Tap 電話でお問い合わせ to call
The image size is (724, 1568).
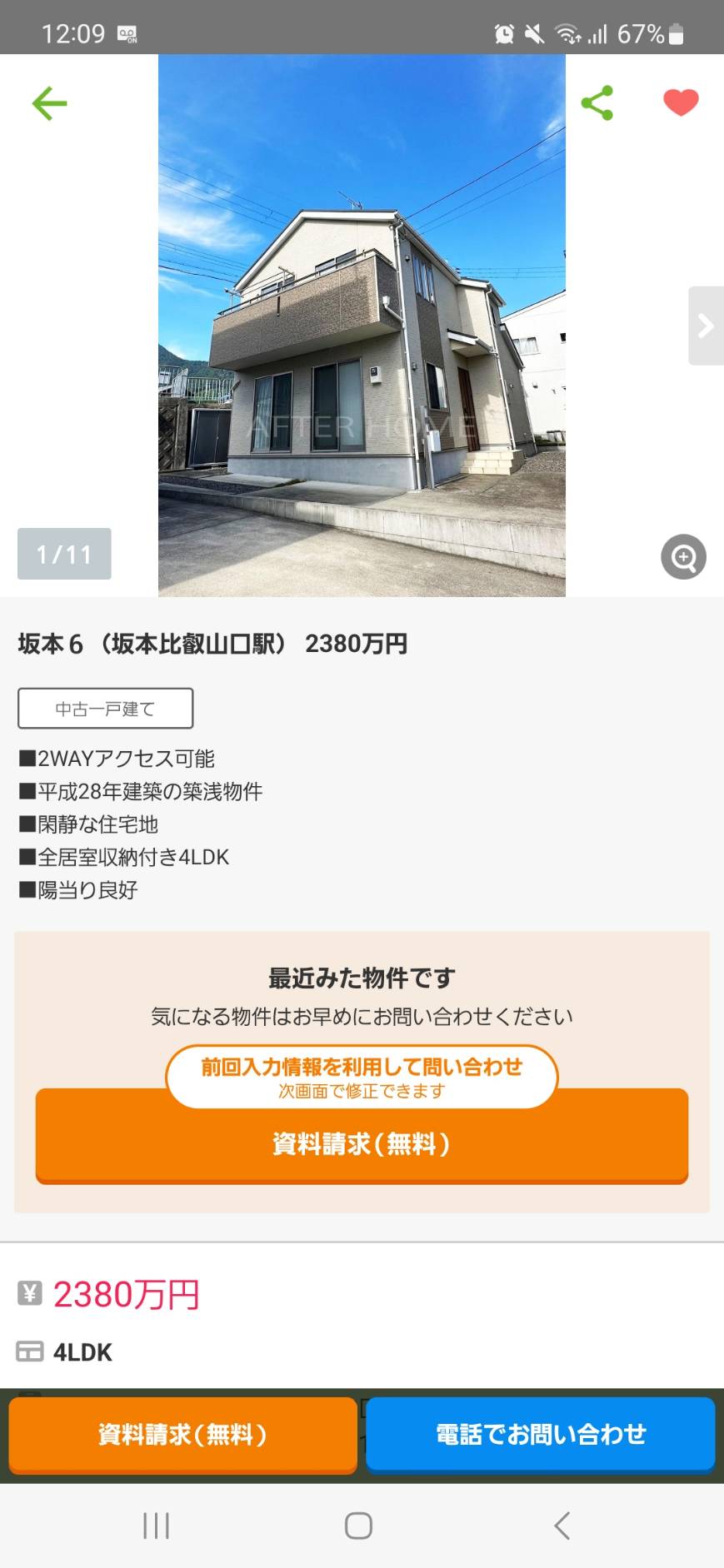(x=541, y=1434)
